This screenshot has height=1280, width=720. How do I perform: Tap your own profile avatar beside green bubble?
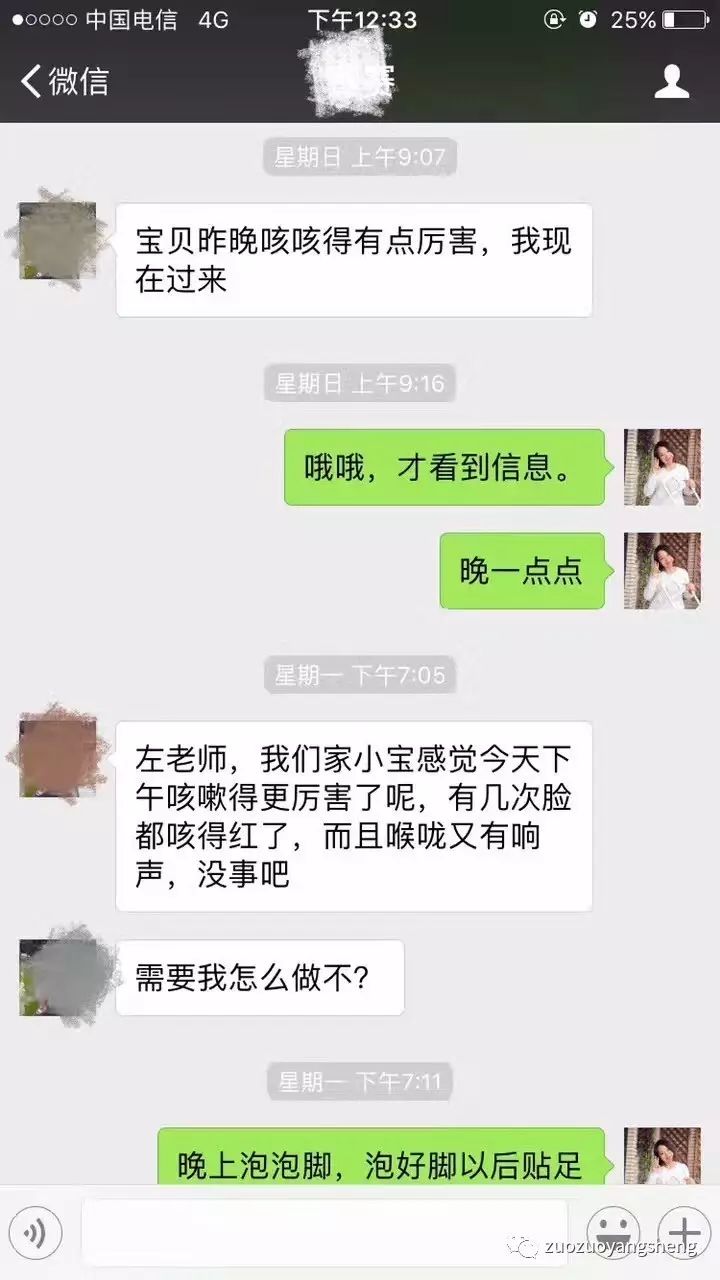(661, 468)
